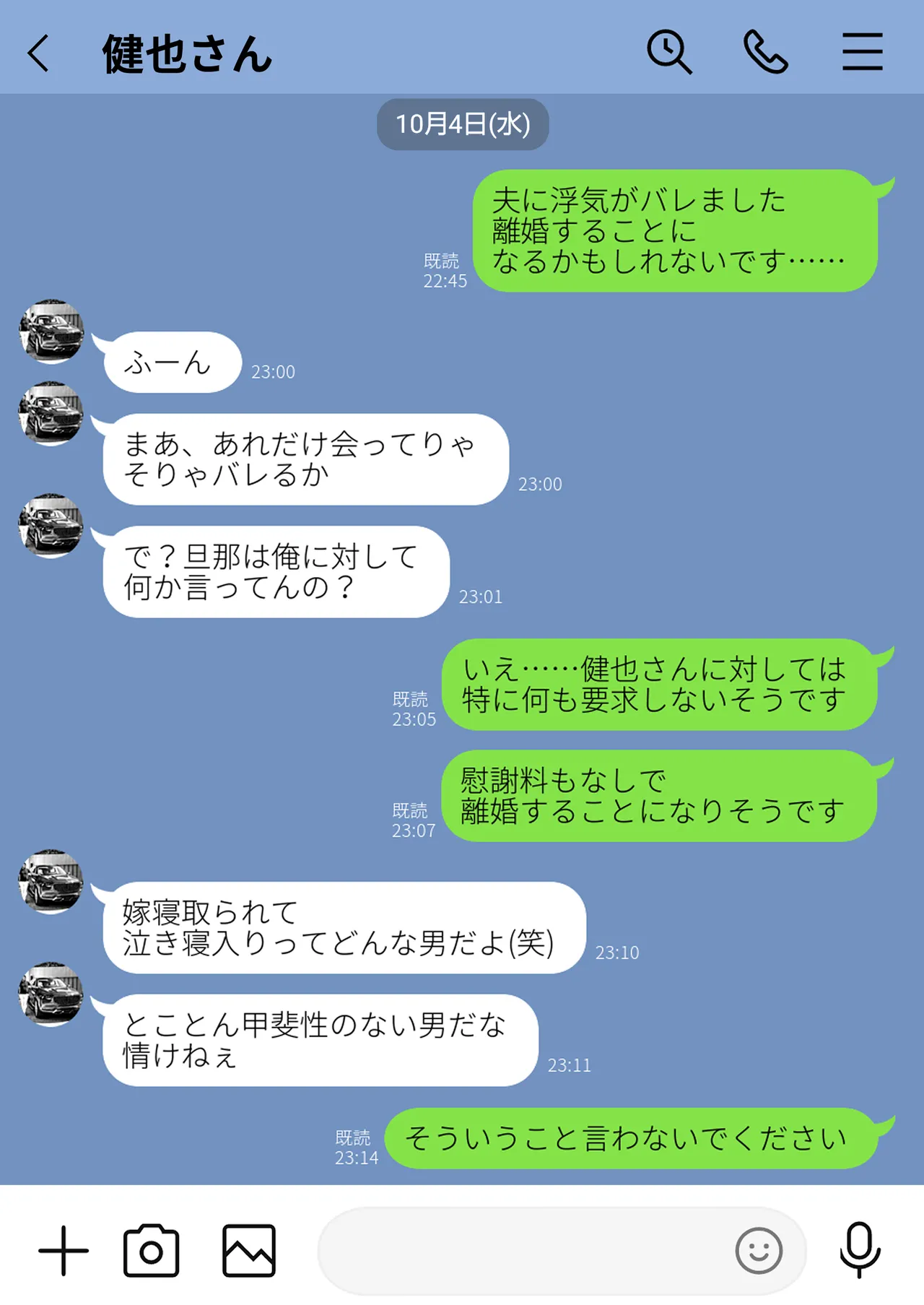Open 健也さん's avatar beside ふーん message
924x1305 pixels.
51,331
